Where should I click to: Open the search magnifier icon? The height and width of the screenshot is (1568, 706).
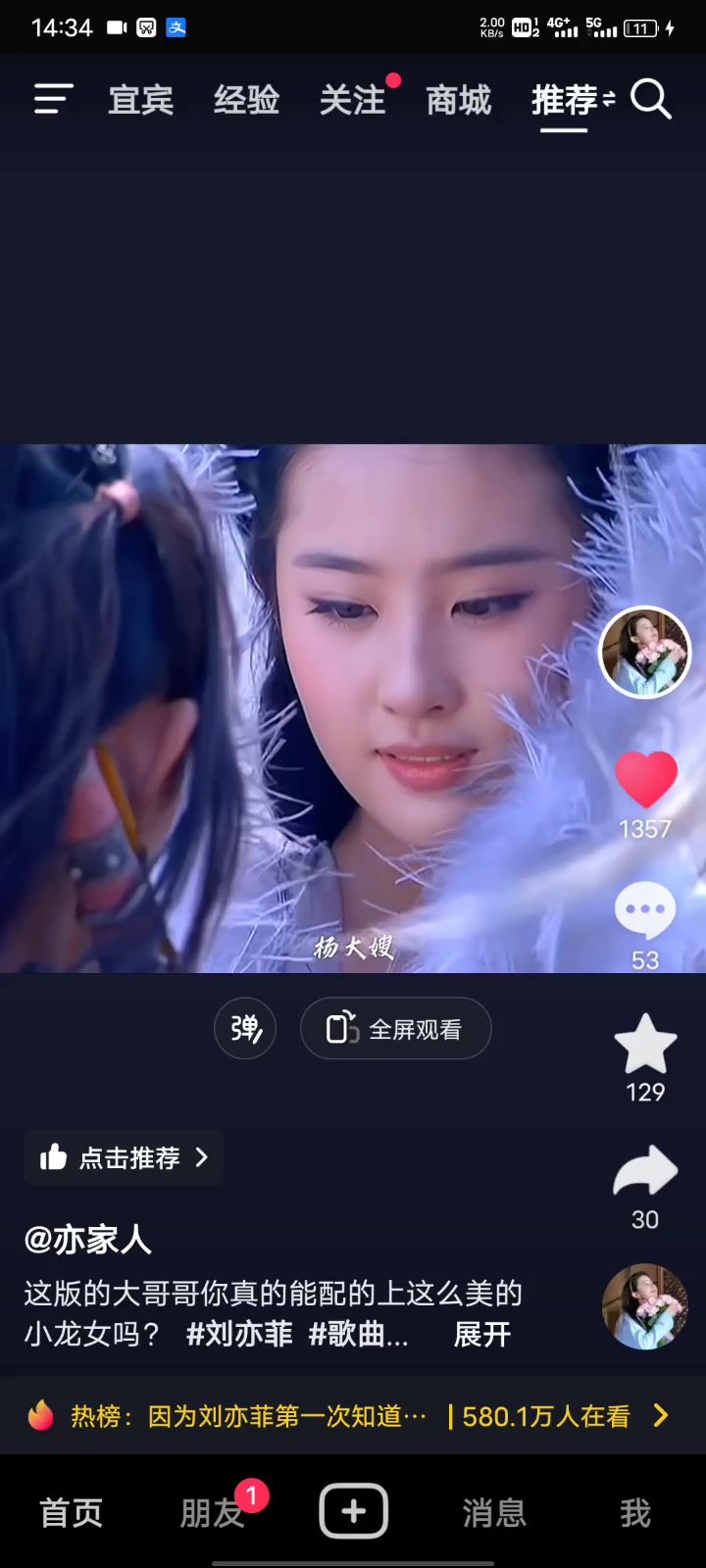[x=651, y=99]
